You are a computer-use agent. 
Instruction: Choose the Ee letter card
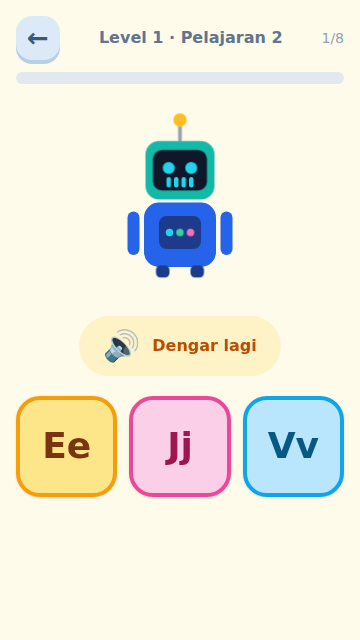click(67, 447)
